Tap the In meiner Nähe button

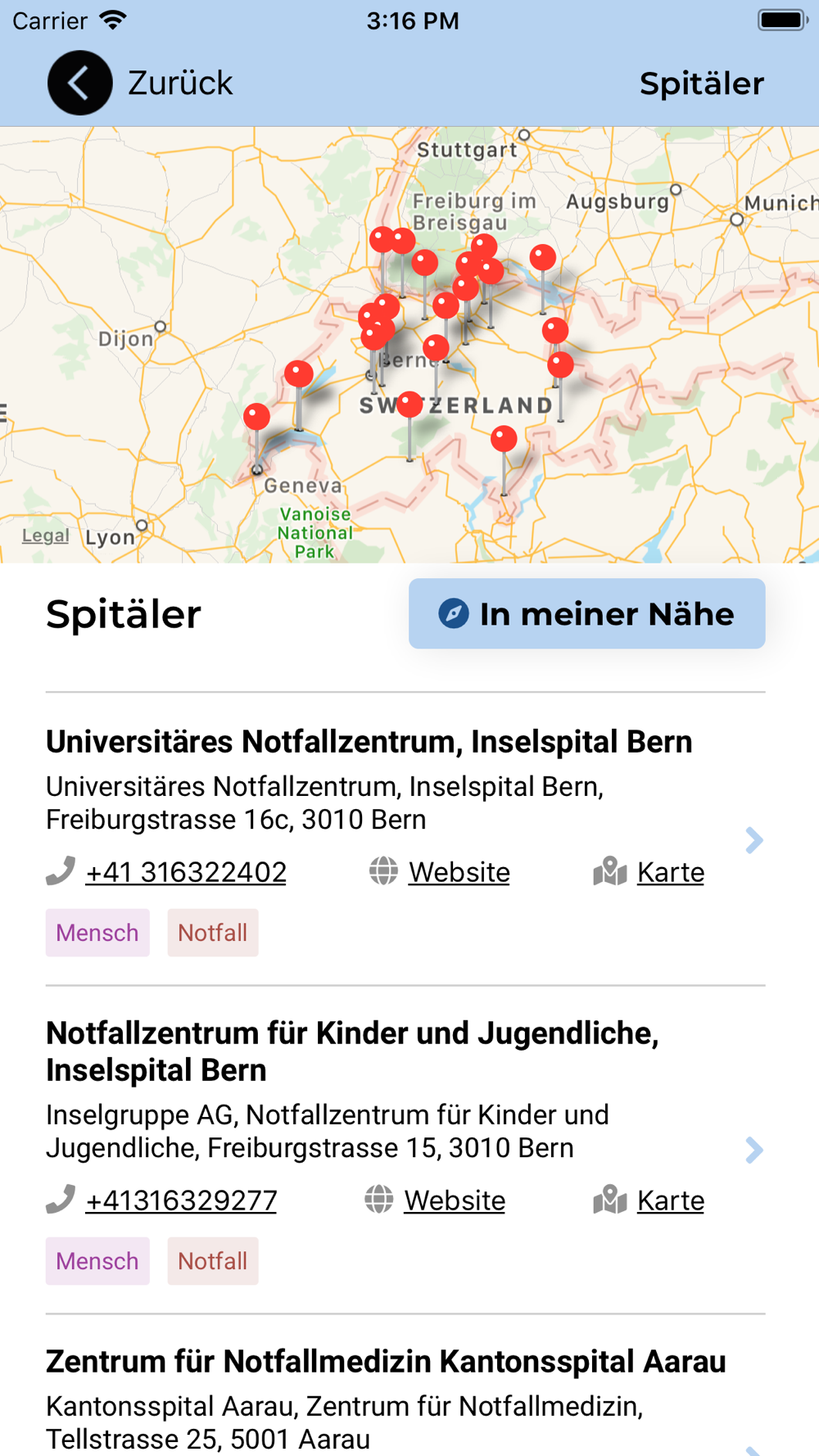(x=586, y=613)
